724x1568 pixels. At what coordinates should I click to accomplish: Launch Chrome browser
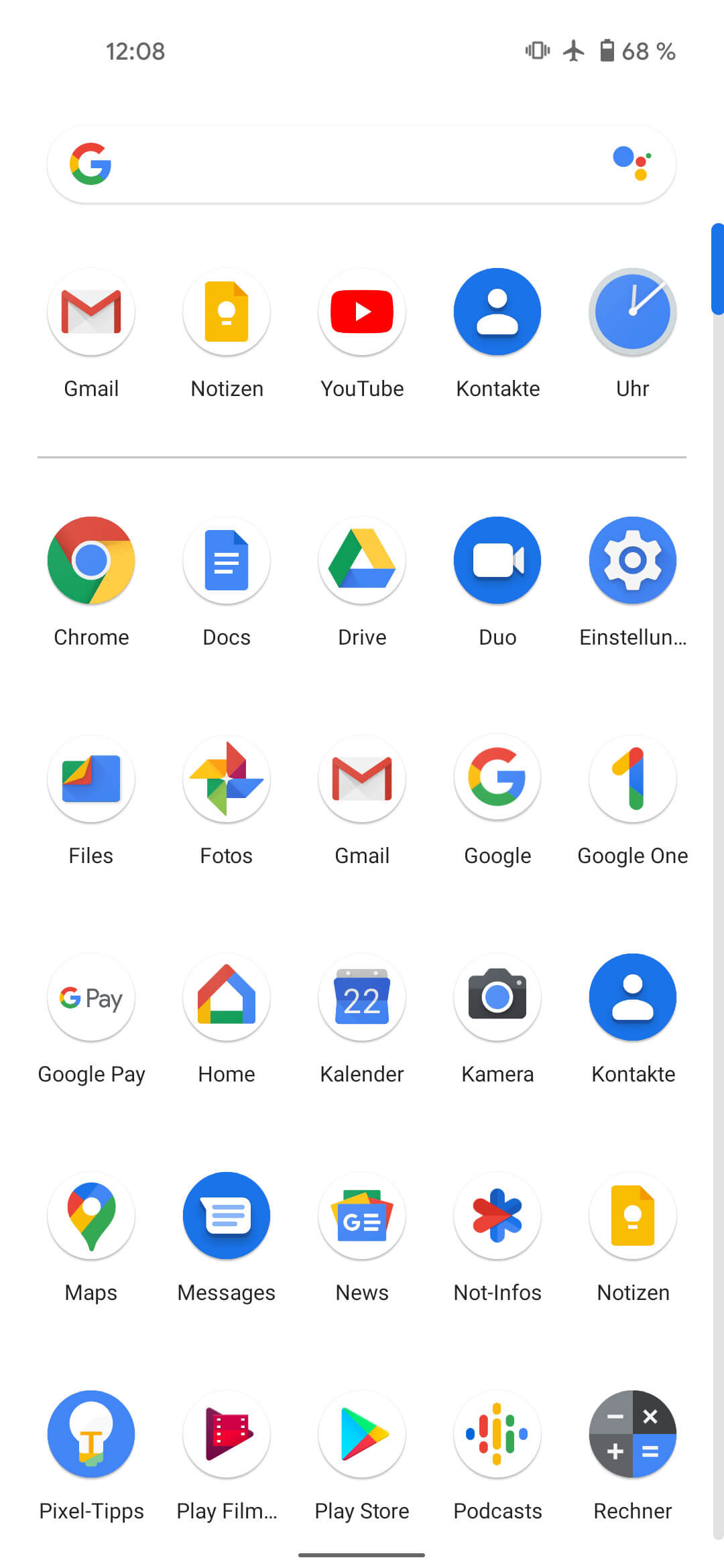coord(91,560)
